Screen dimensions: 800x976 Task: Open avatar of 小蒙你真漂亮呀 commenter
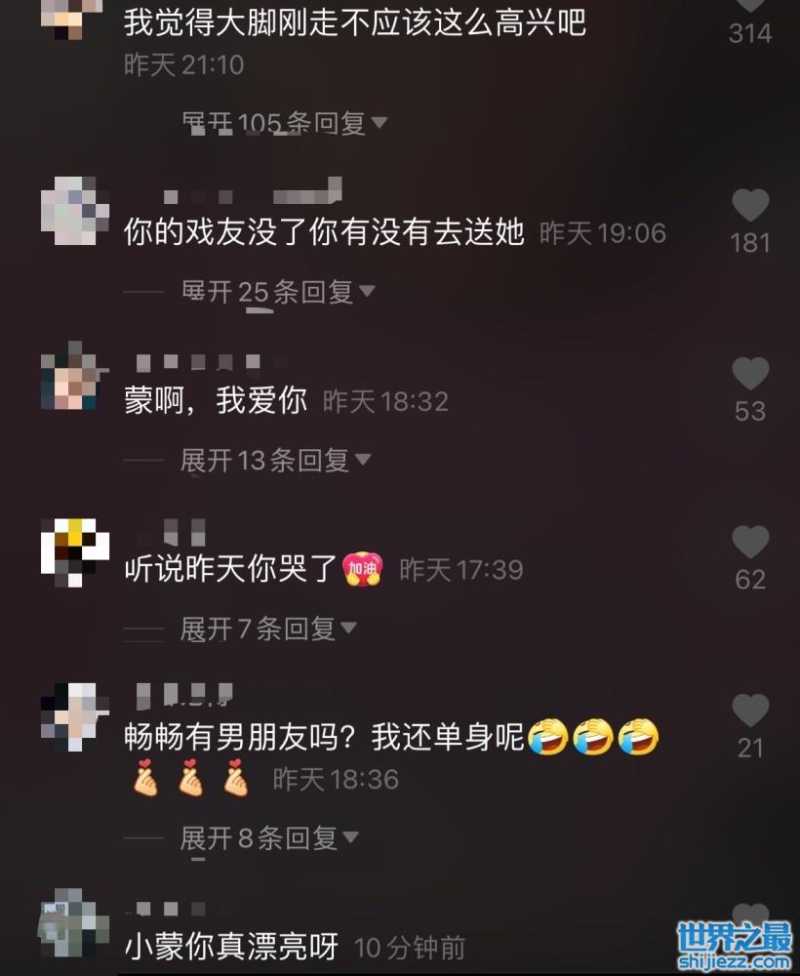pyautogui.click(x=75, y=930)
